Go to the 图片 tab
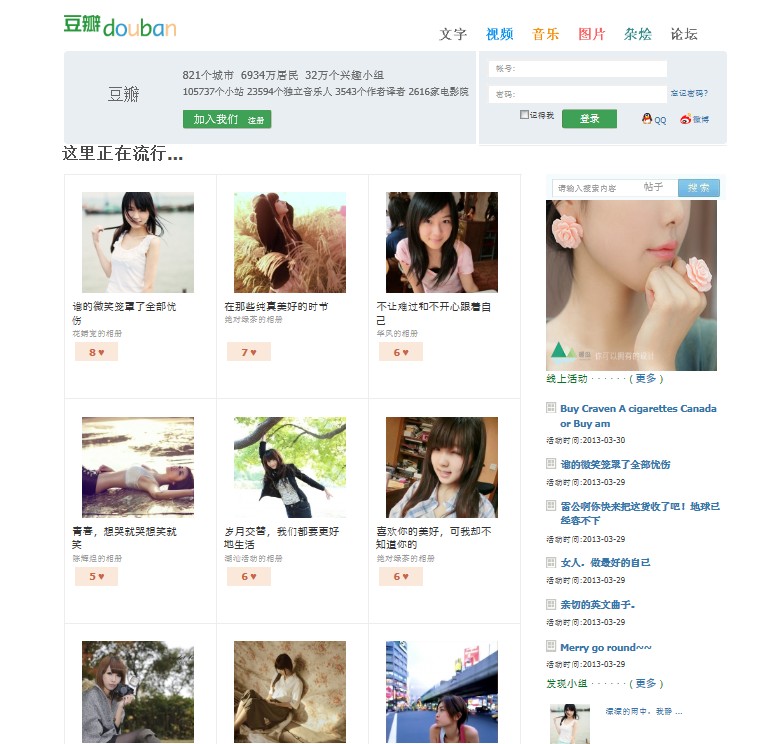757x744 pixels. [592, 34]
